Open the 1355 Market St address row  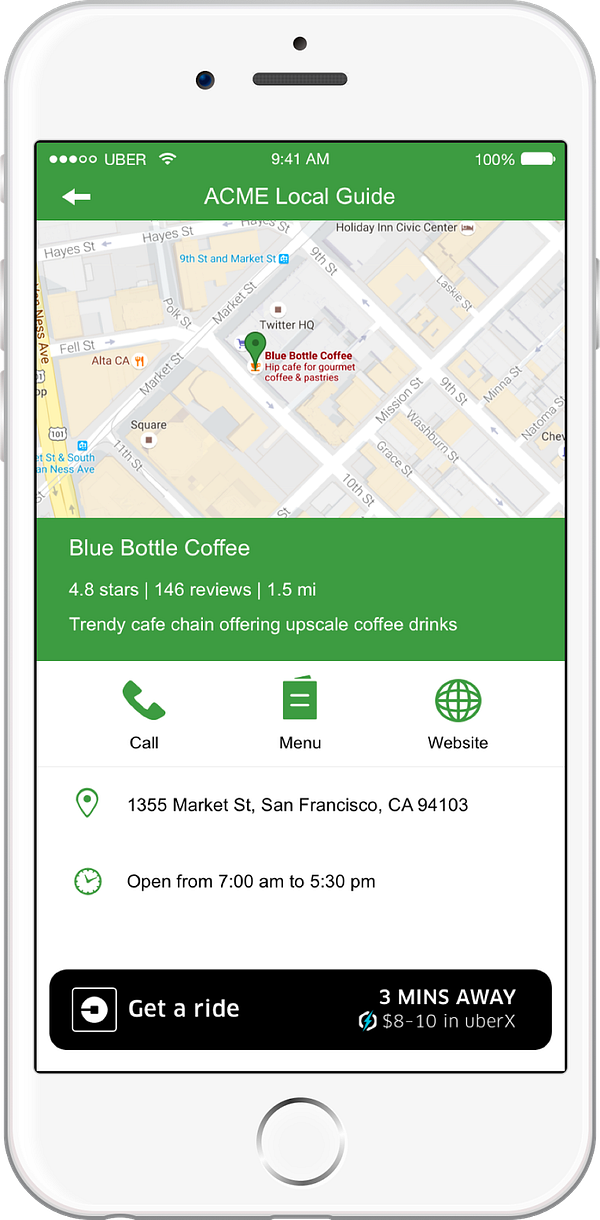coord(297,804)
